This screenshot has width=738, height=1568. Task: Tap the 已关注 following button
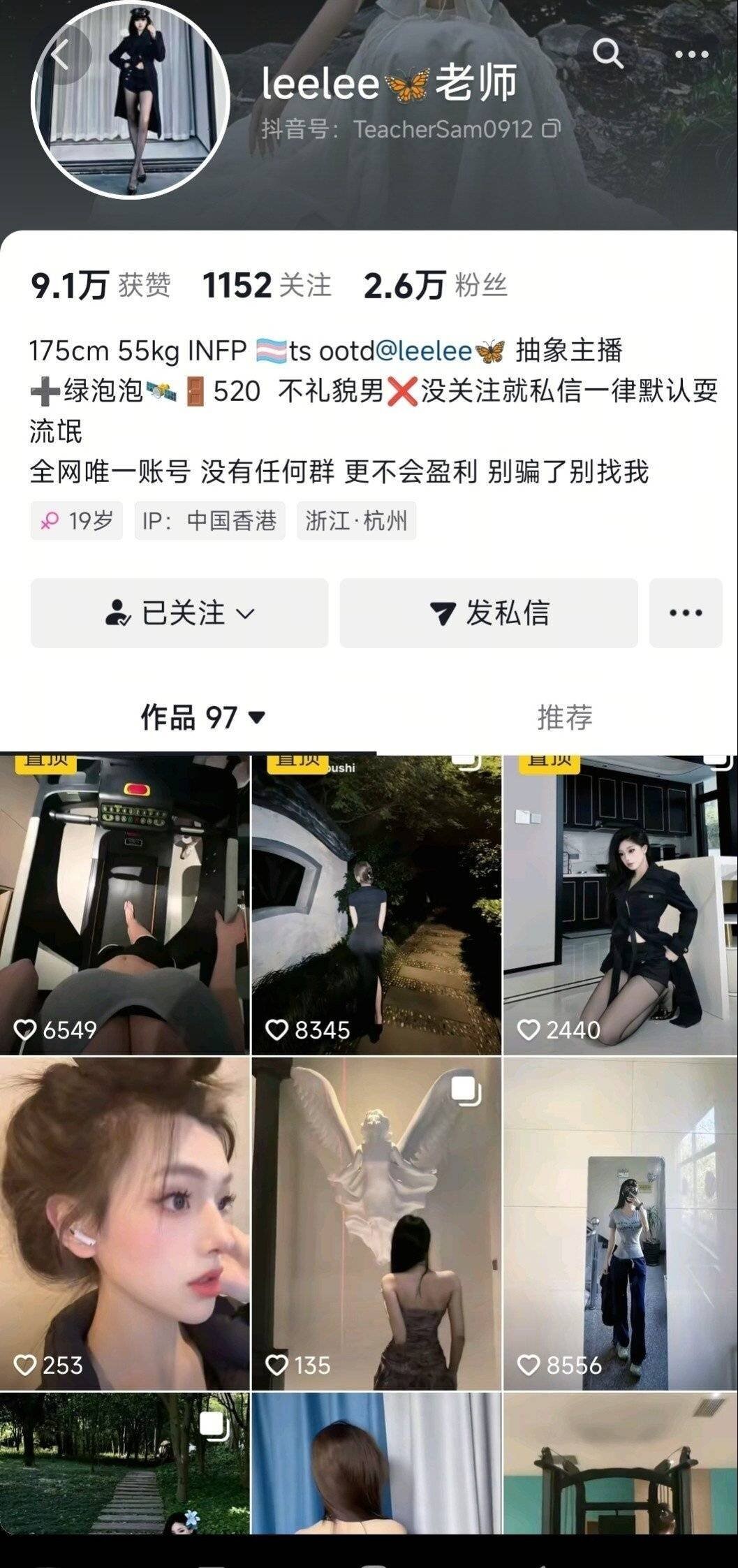[x=179, y=613]
